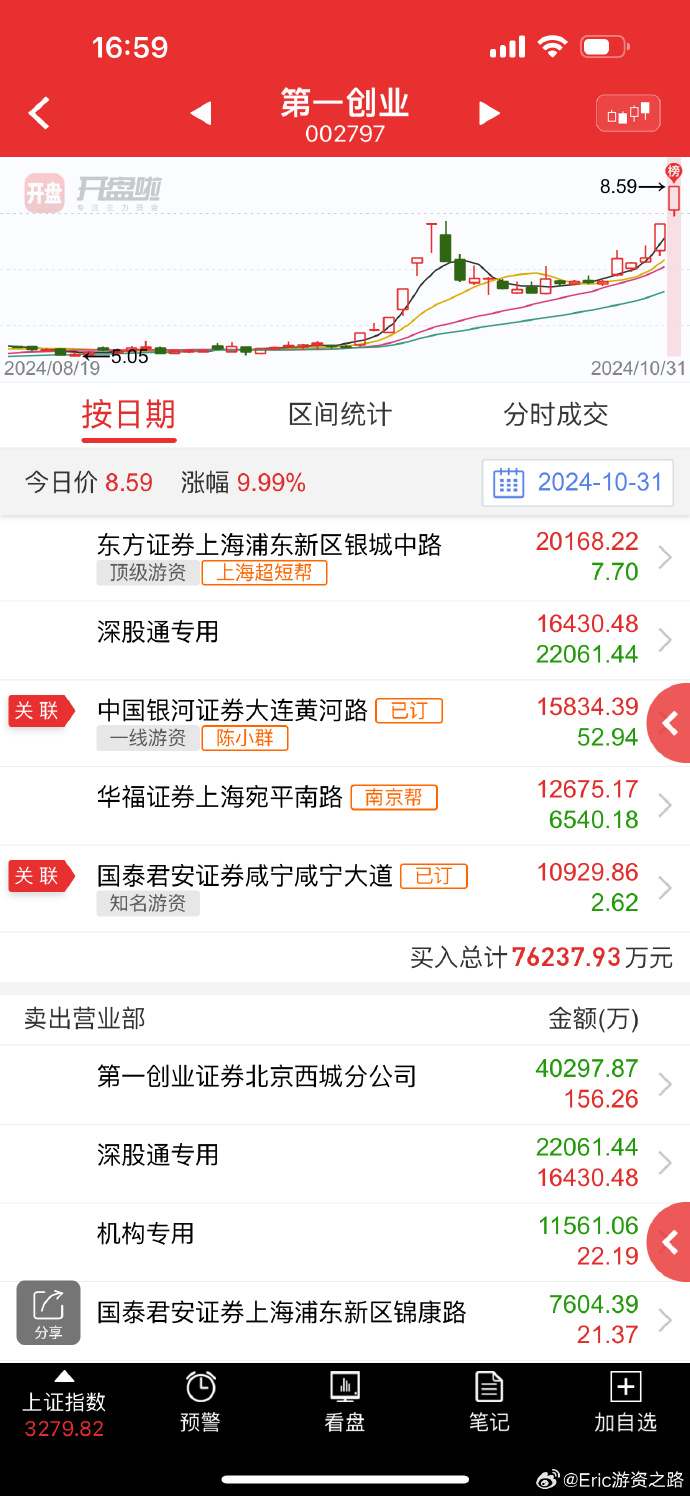Open the 华福证券上海宛平南路 row

click(x=345, y=805)
